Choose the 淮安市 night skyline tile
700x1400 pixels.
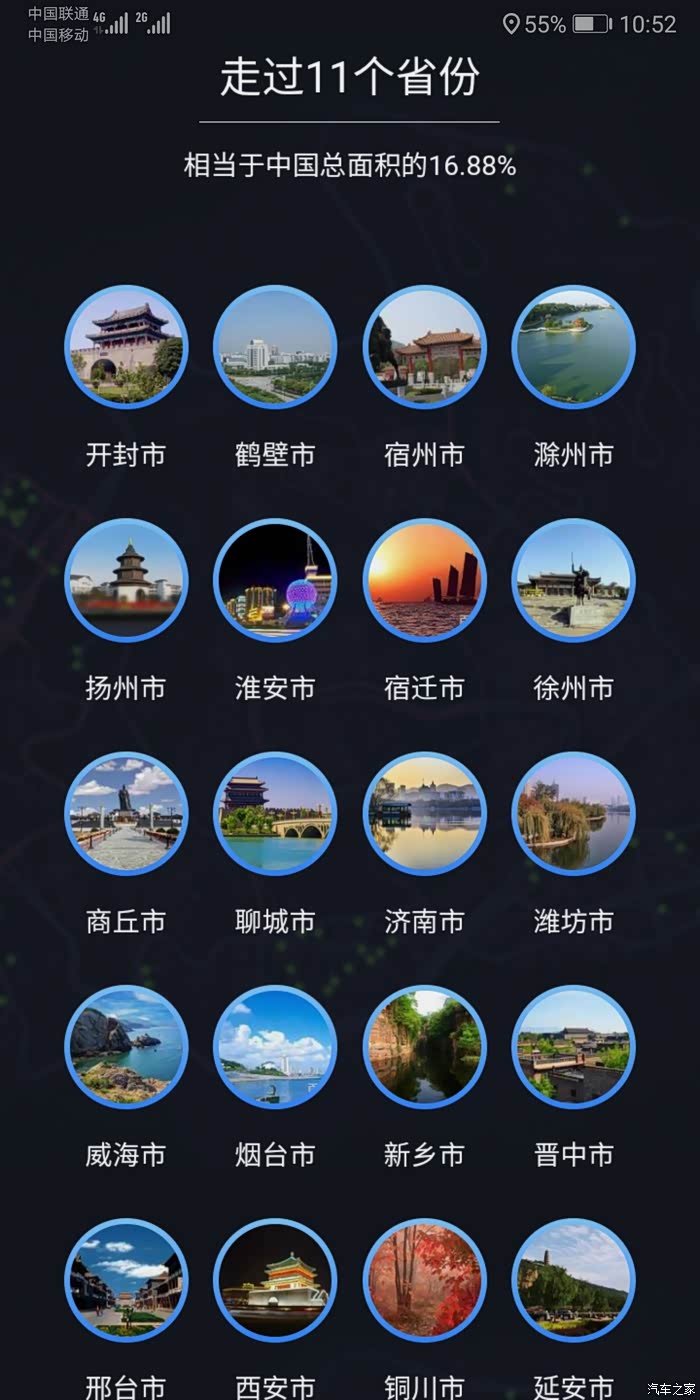[x=275, y=580]
